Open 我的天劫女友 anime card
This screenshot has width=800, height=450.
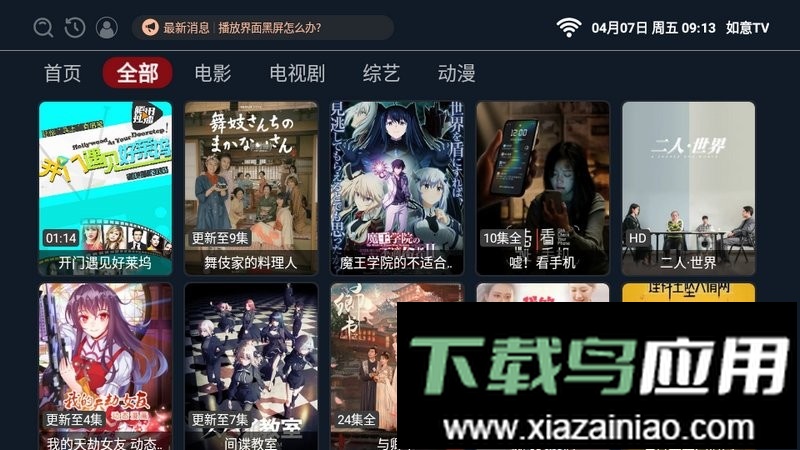click(x=105, y=365)
